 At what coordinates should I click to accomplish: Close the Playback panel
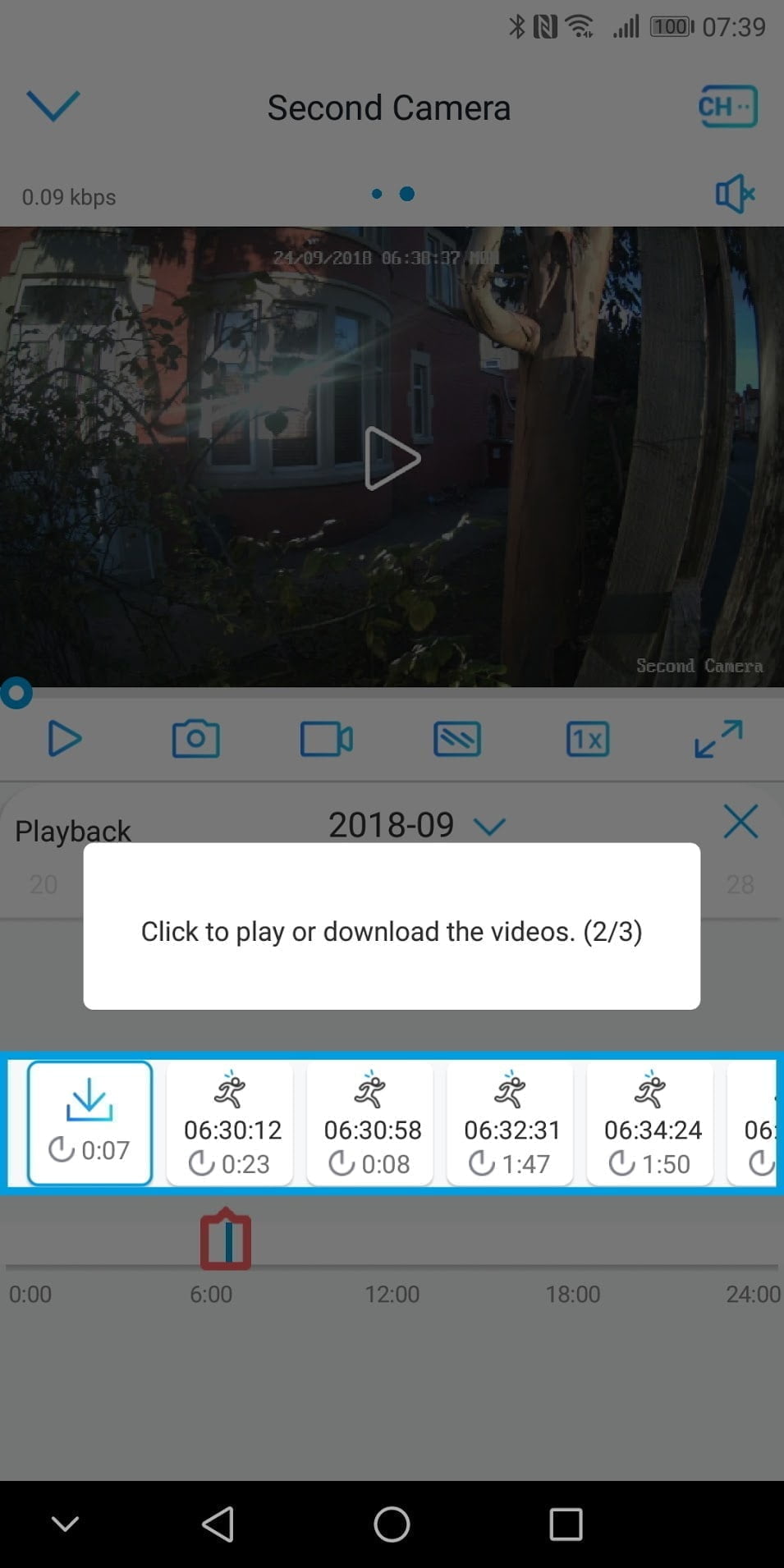point(740,822)
